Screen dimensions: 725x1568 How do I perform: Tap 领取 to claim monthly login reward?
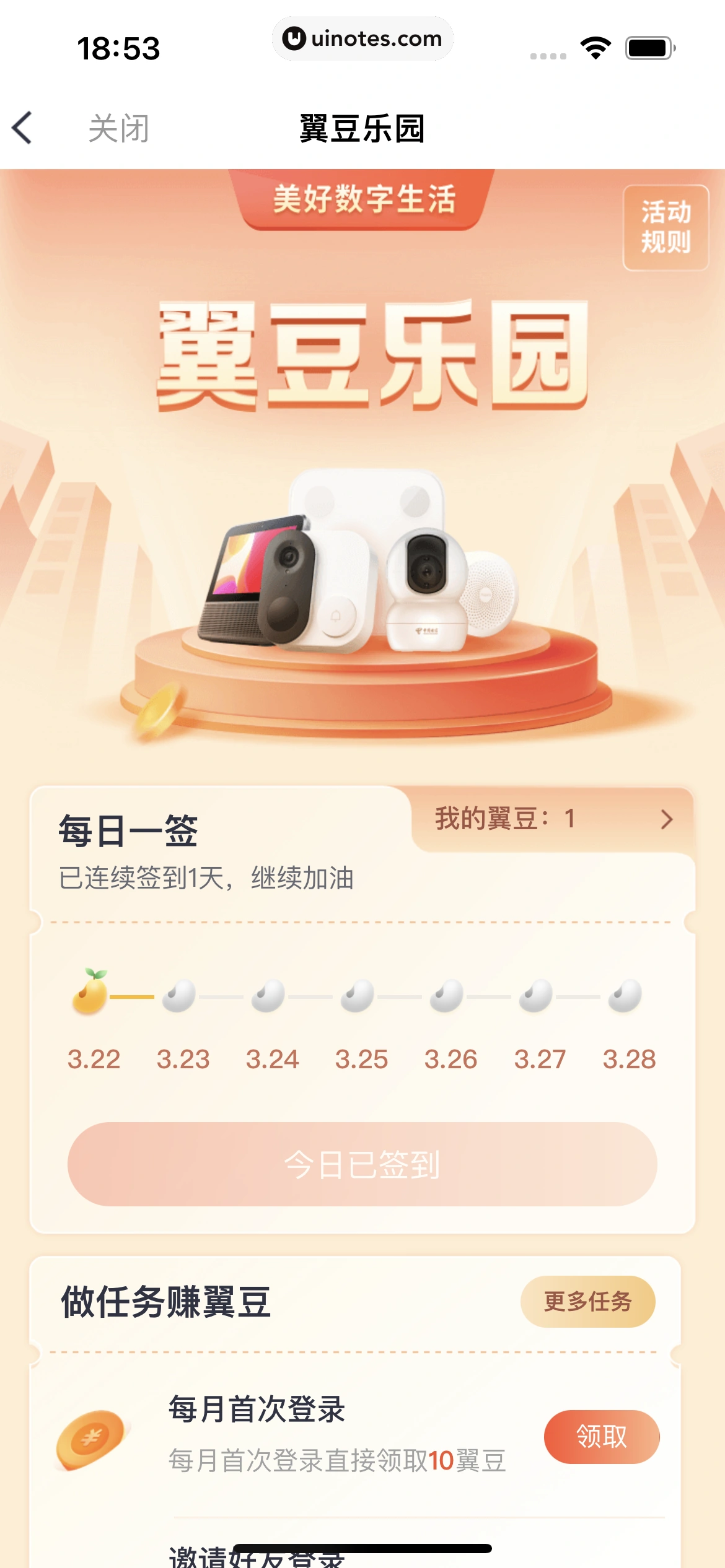(602, 1437)
